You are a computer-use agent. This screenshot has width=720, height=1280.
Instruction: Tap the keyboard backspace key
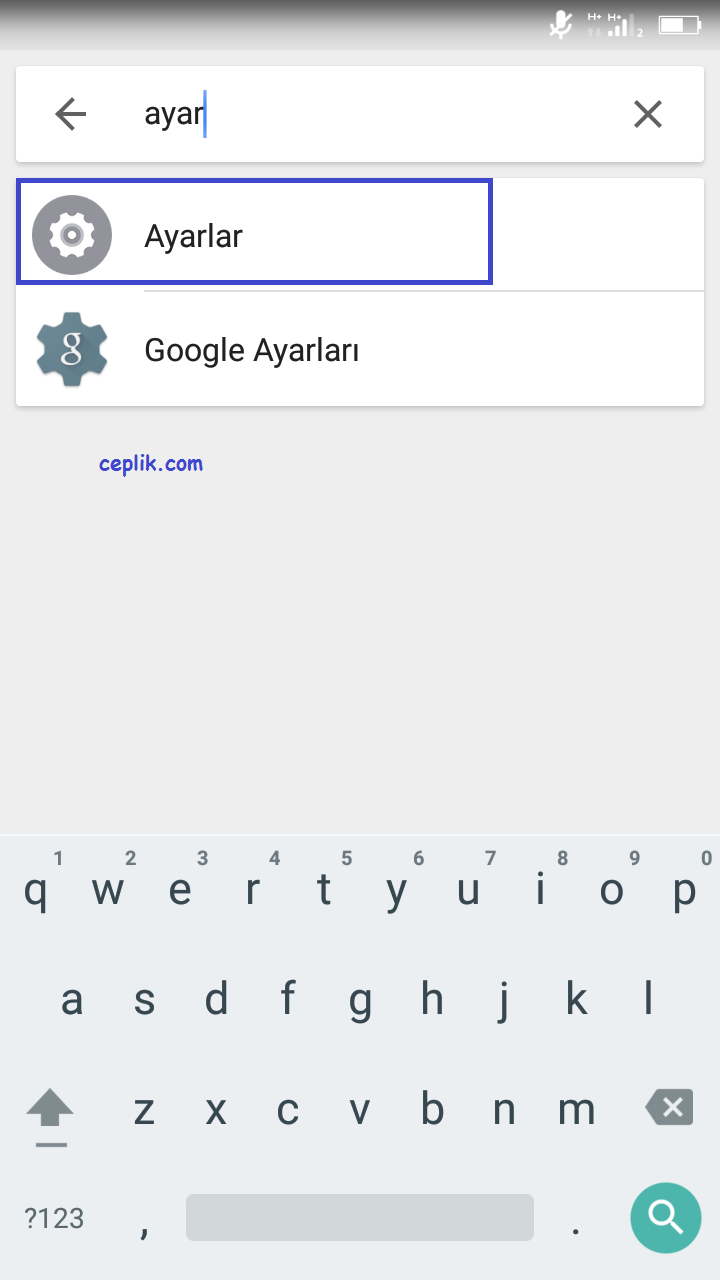tap(670, 1108)
